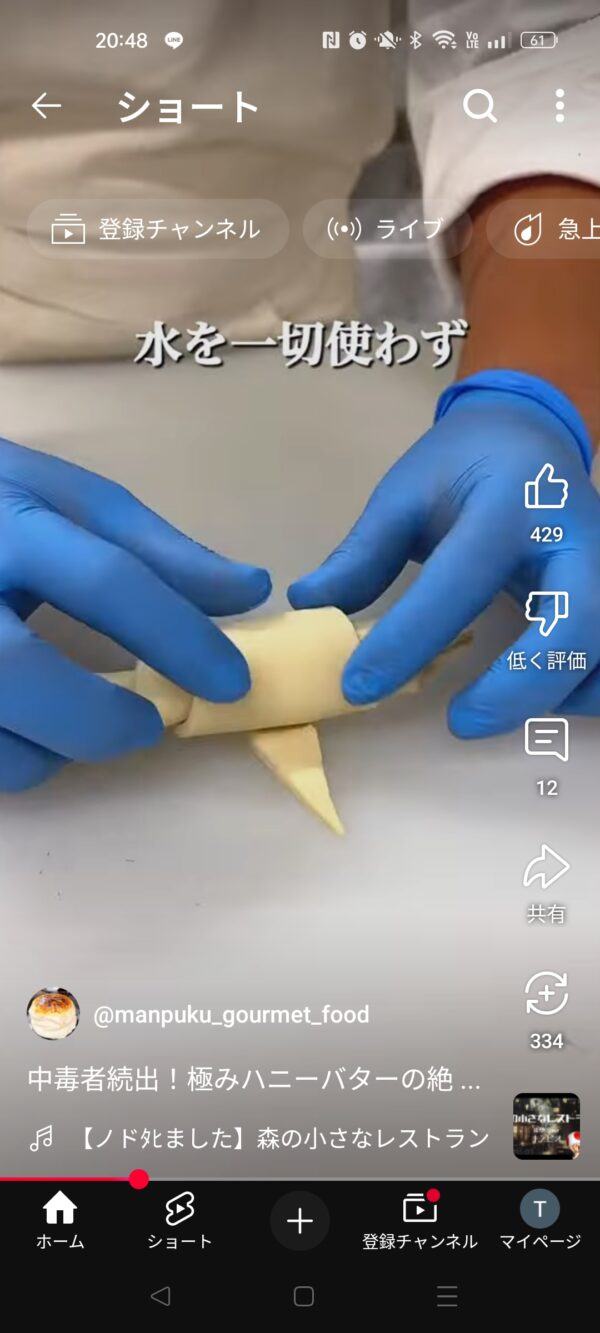Go back using the top-left arrow
The image size is (600, 1333).
[46, 106]
